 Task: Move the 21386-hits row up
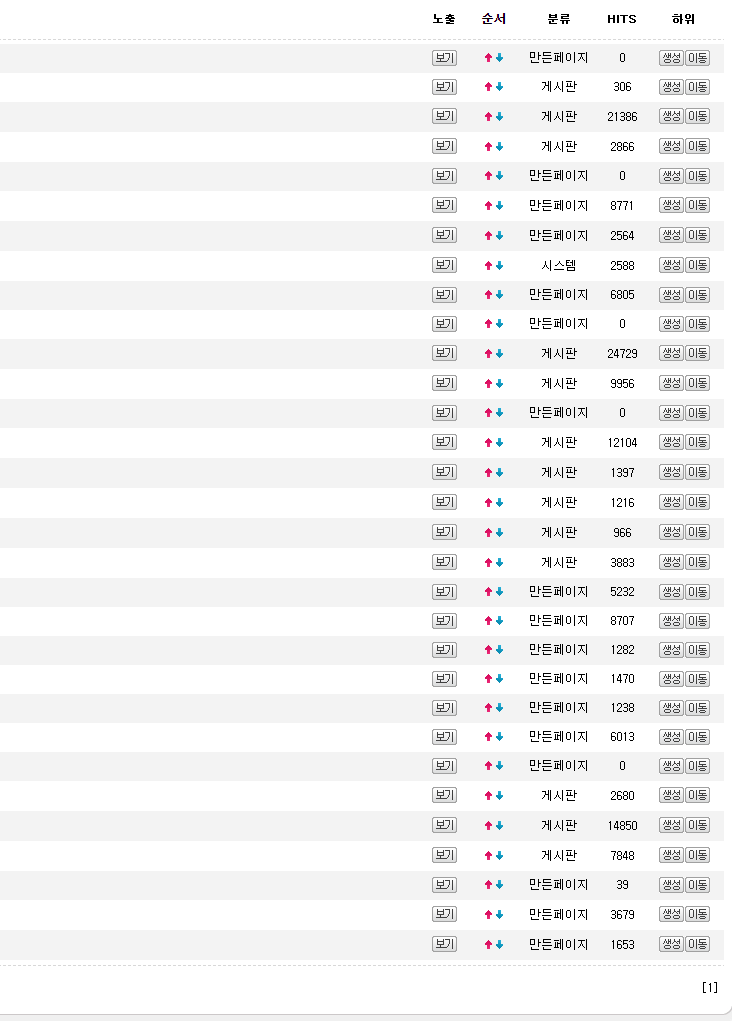(488, 117)
